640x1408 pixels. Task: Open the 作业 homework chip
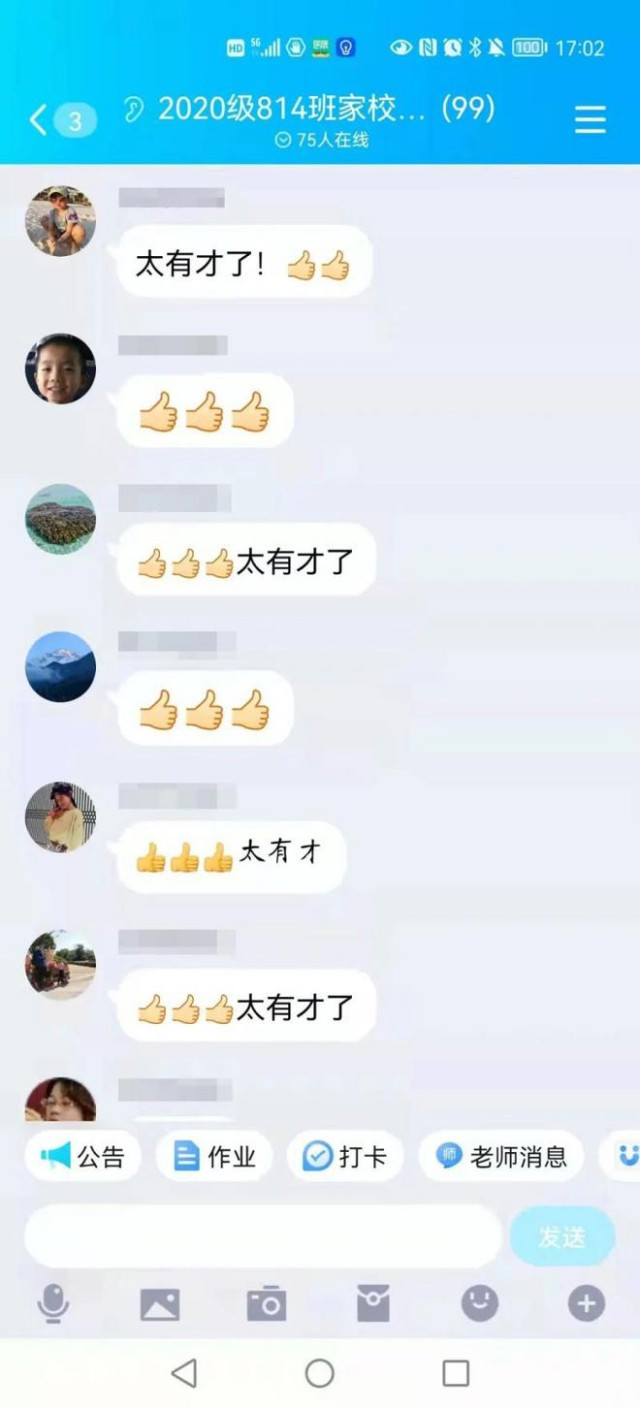(x=215, y=1157)
